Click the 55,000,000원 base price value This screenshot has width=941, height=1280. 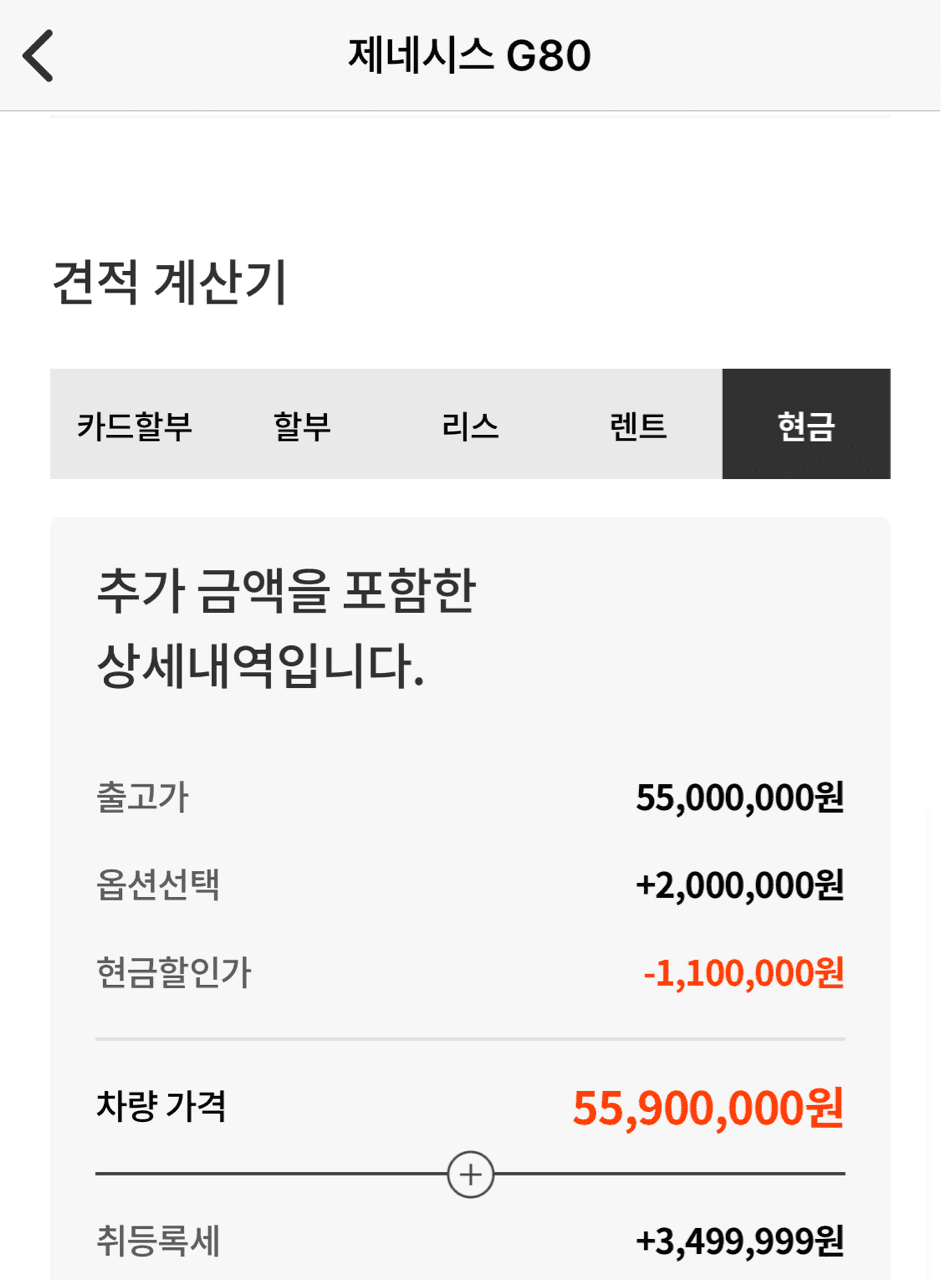740,797
